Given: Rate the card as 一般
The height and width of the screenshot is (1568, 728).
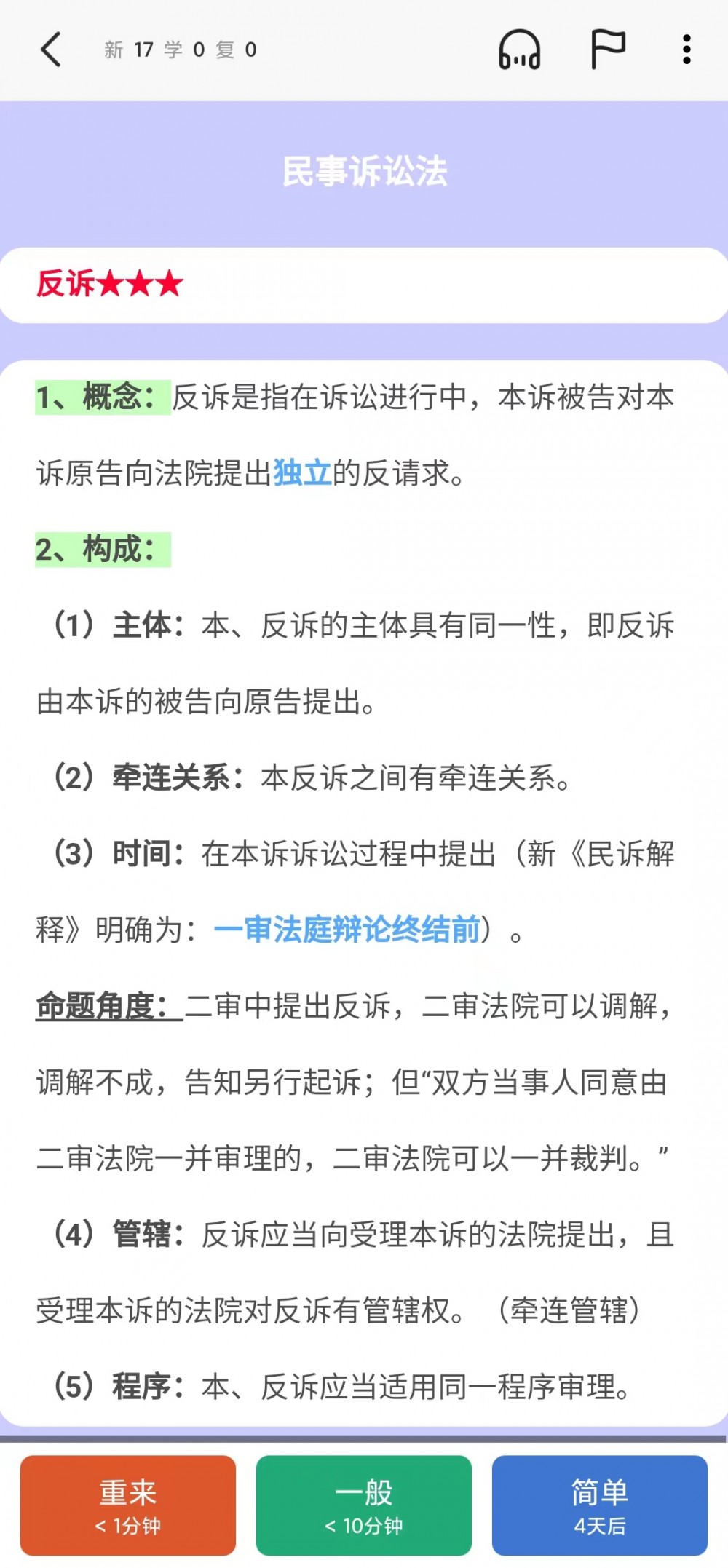Looking at the screenshot, I should [364, 1505].
